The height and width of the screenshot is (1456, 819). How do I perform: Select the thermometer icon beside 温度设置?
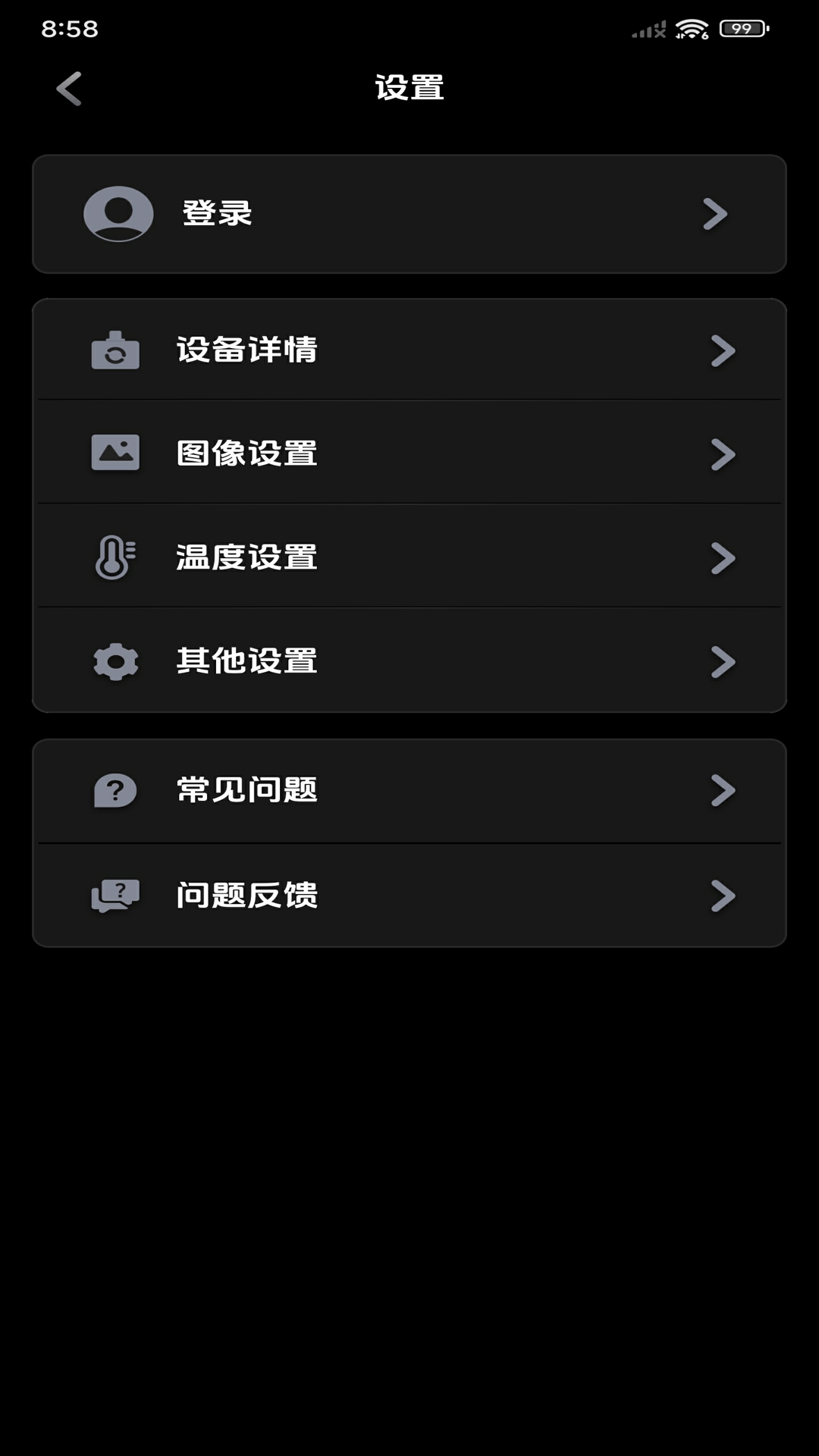[x=115, y=557]
